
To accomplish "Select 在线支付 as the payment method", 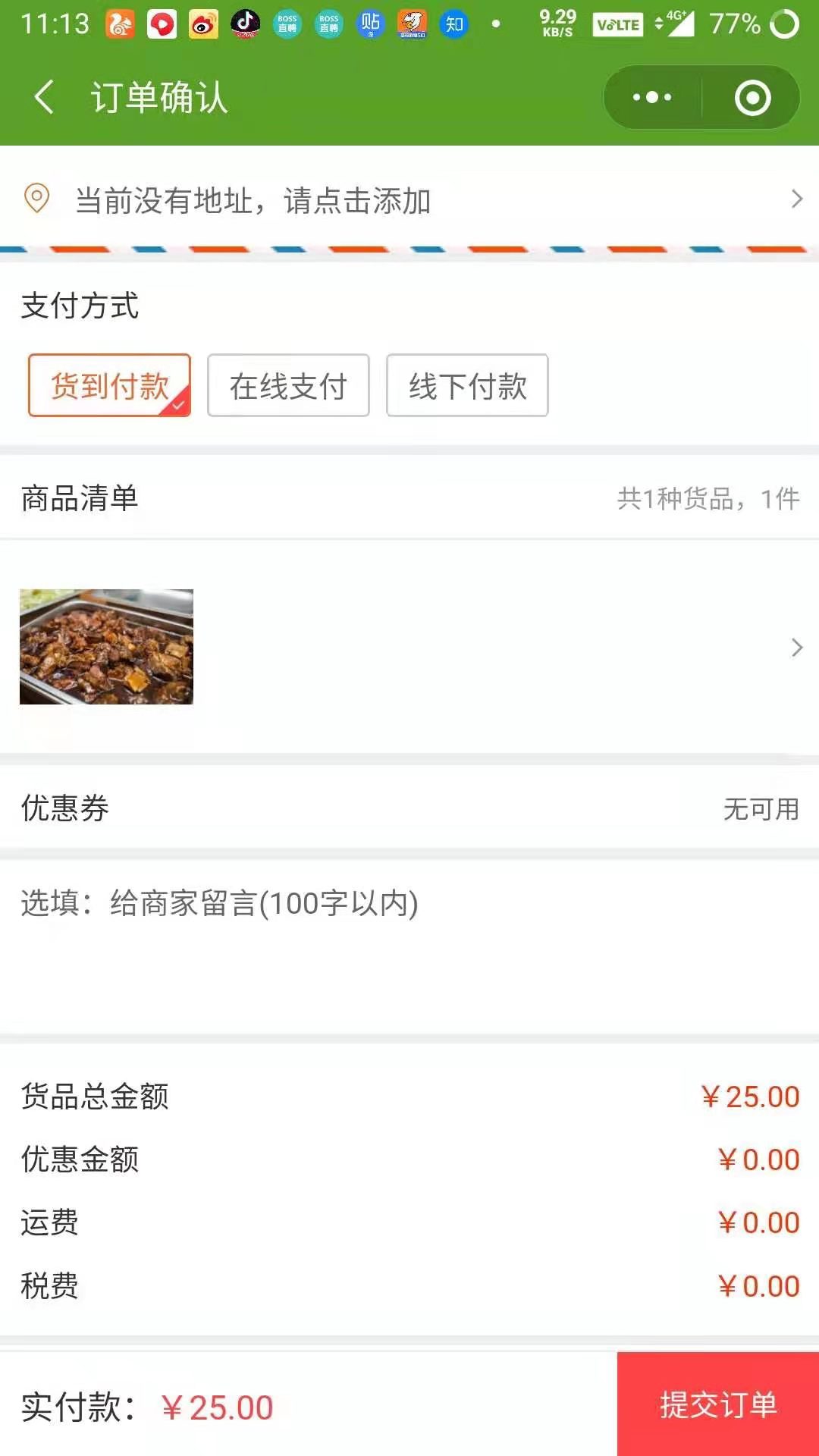I will [287, 386].
